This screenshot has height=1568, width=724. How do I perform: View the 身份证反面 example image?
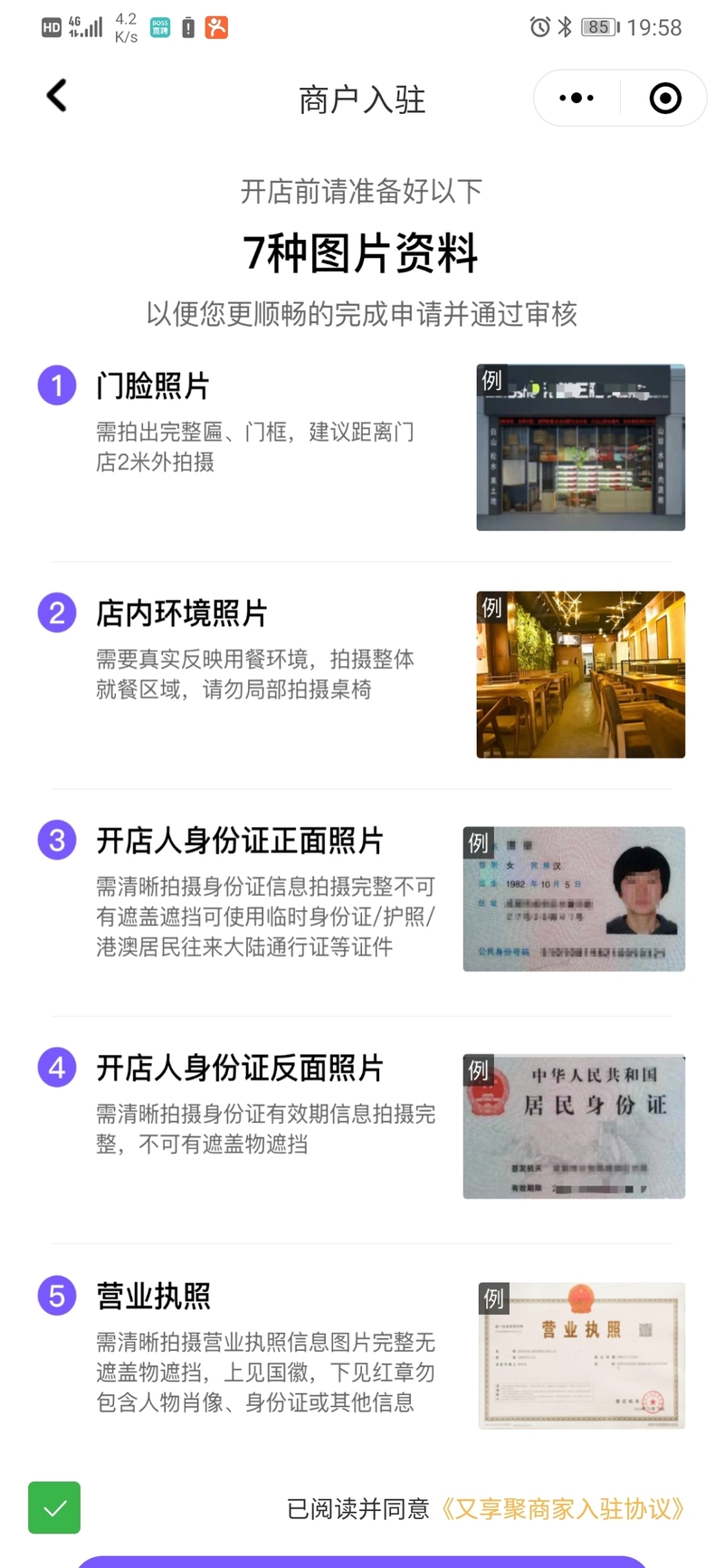click(574, 1126)
